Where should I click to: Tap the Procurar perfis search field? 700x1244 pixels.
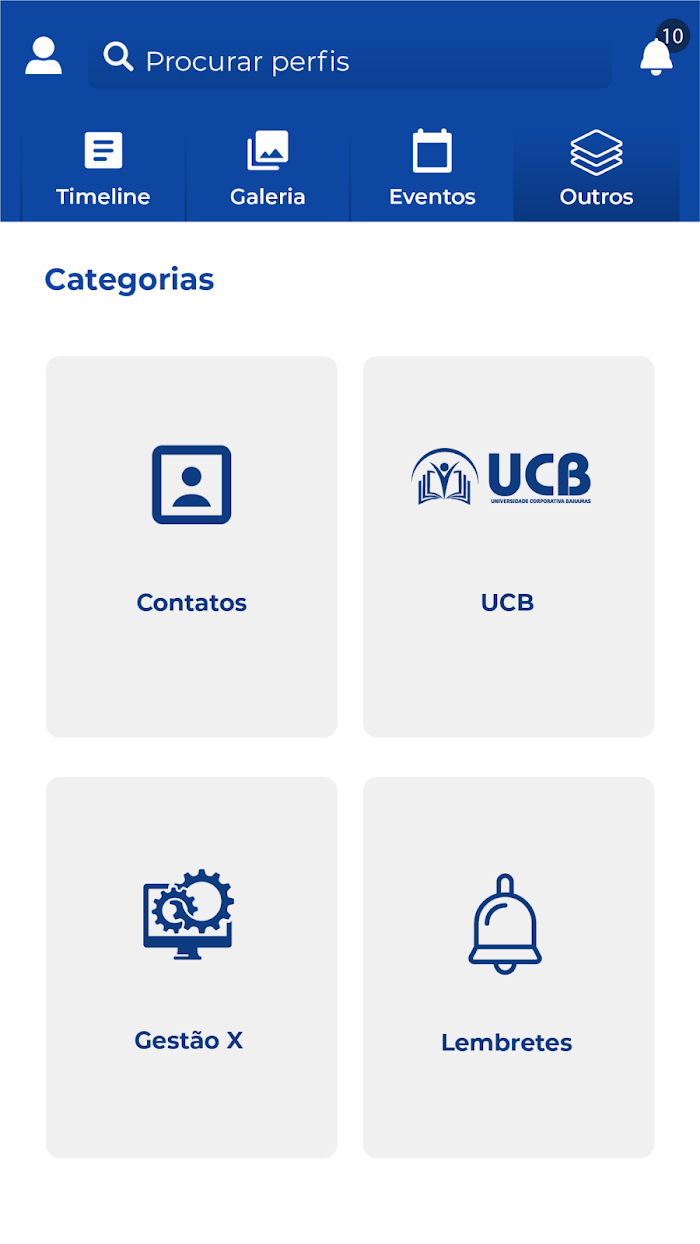click(350, 60)
